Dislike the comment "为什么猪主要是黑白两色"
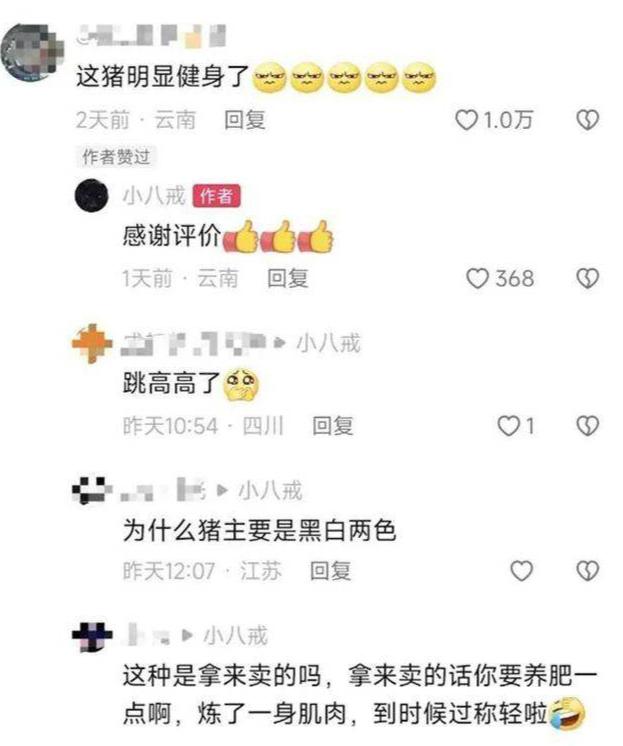 click(589, 571)
